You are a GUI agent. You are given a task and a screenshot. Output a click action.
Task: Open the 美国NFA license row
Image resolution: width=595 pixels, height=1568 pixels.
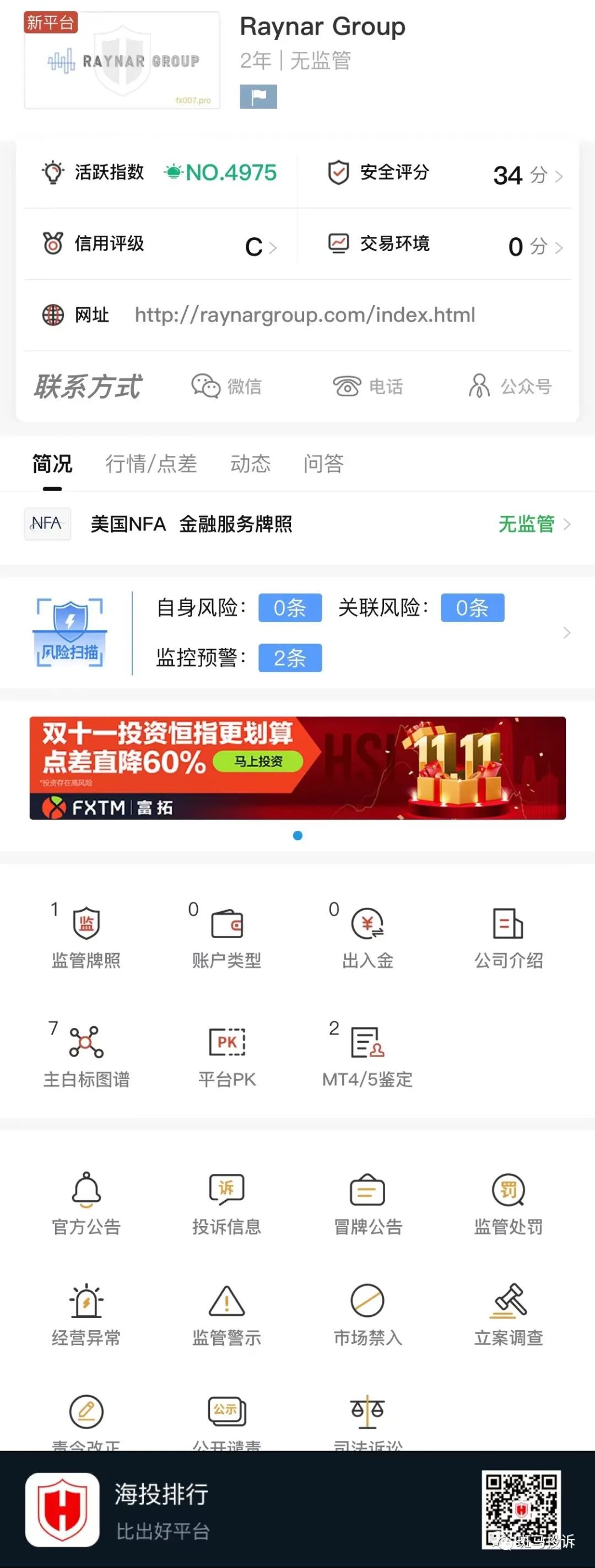(297, 524)
